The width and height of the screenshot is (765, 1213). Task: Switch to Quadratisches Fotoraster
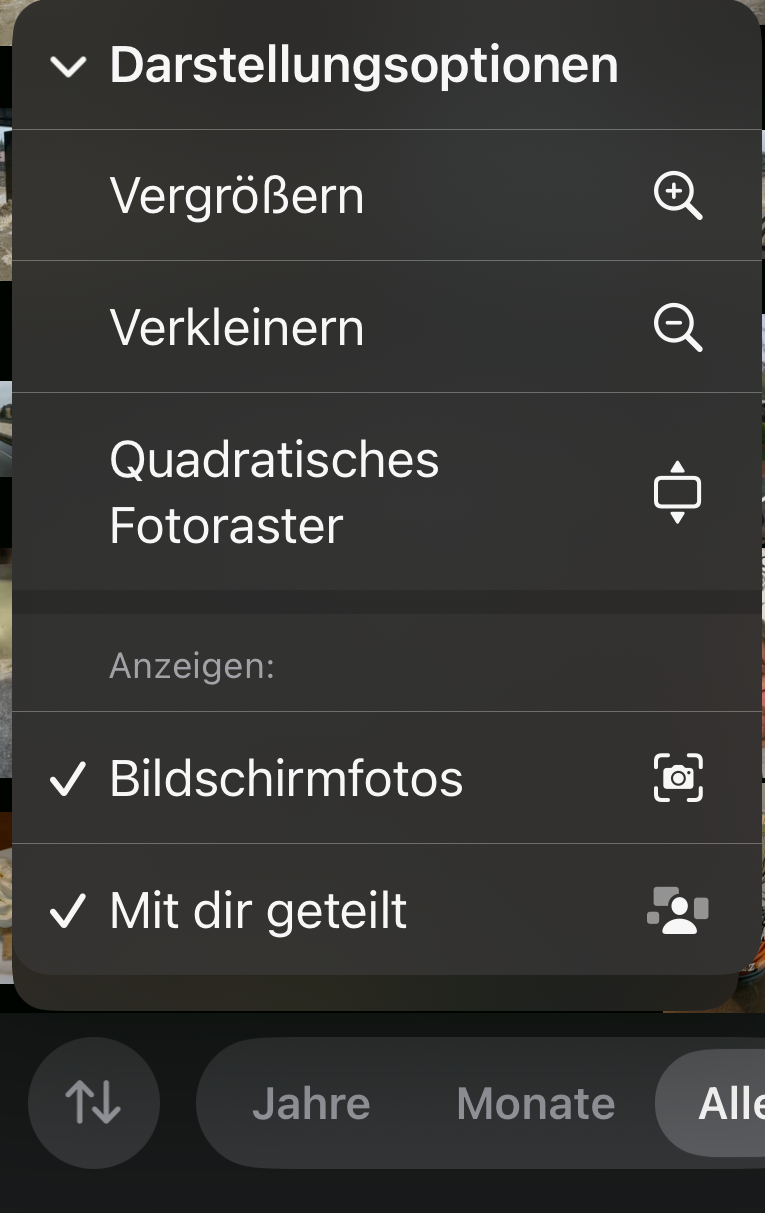coord(385,492)
